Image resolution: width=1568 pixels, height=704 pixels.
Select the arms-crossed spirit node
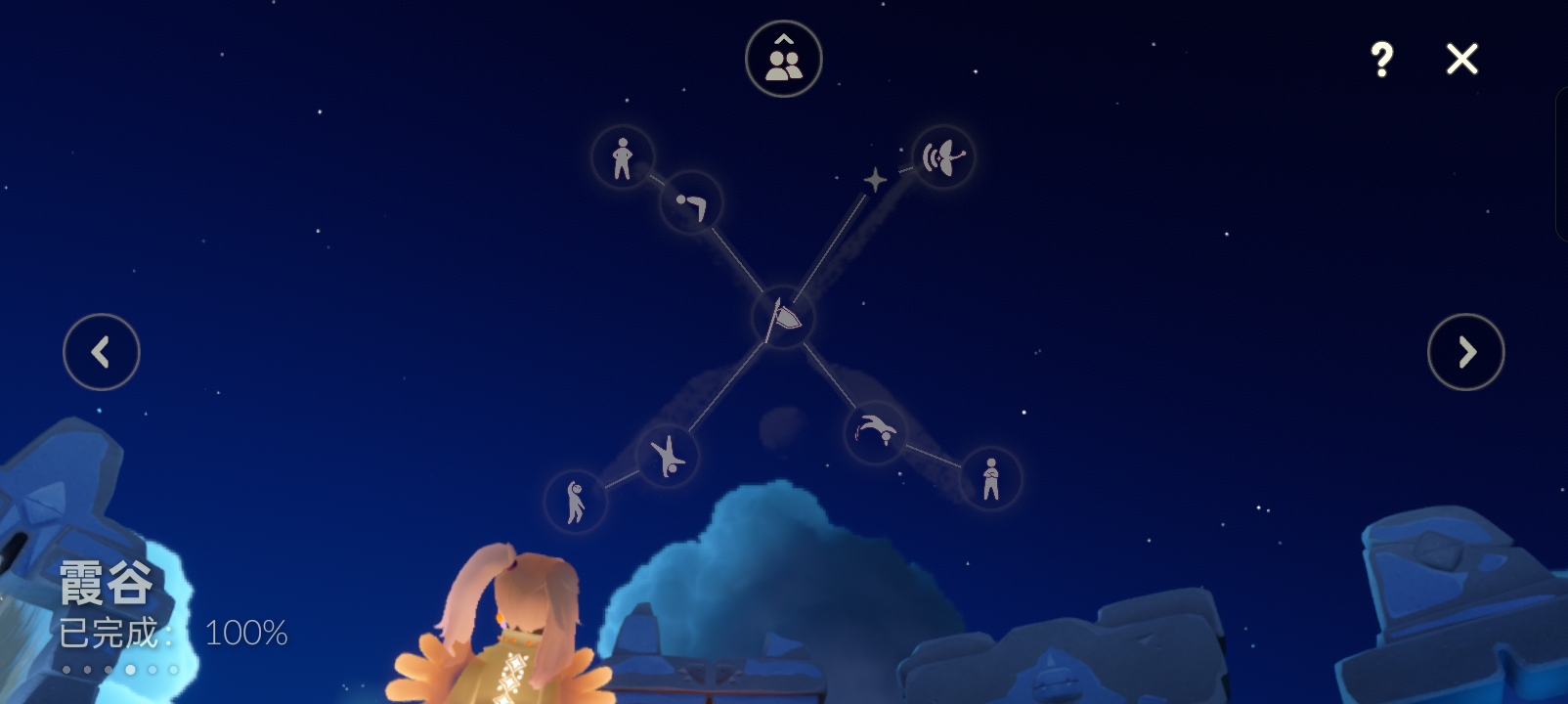pos(990,478)
